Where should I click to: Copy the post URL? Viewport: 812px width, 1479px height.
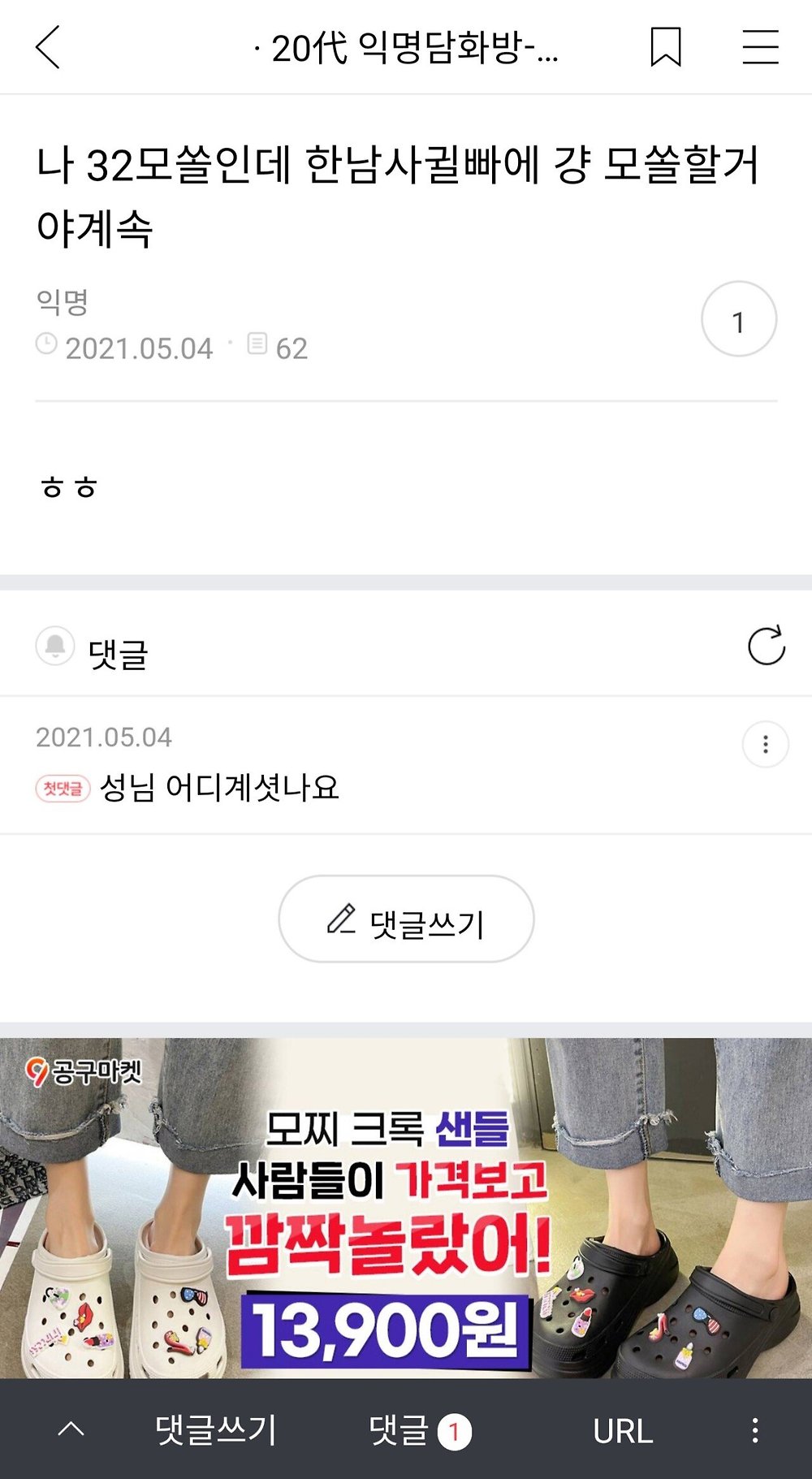click(x=623, y=1430)
